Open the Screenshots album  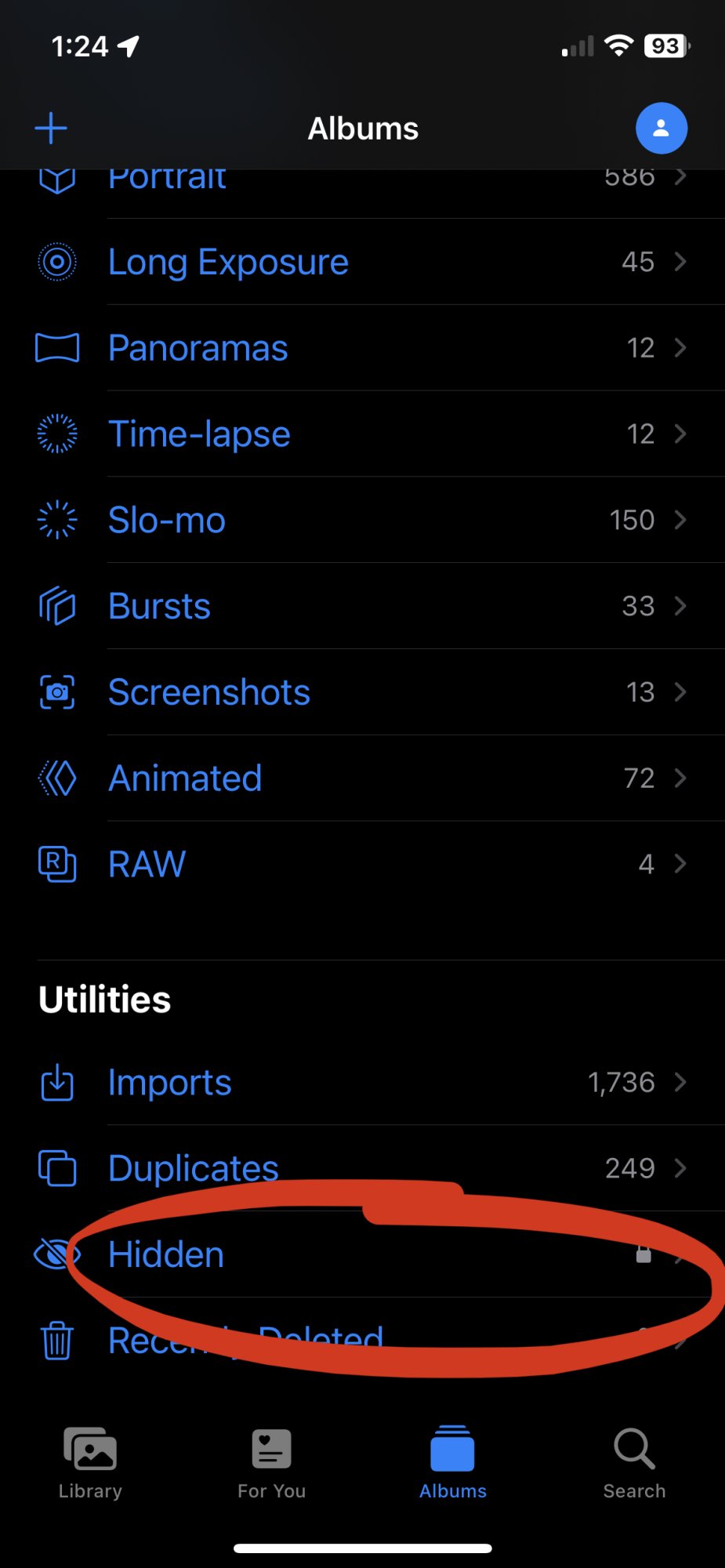coord(209,693)
